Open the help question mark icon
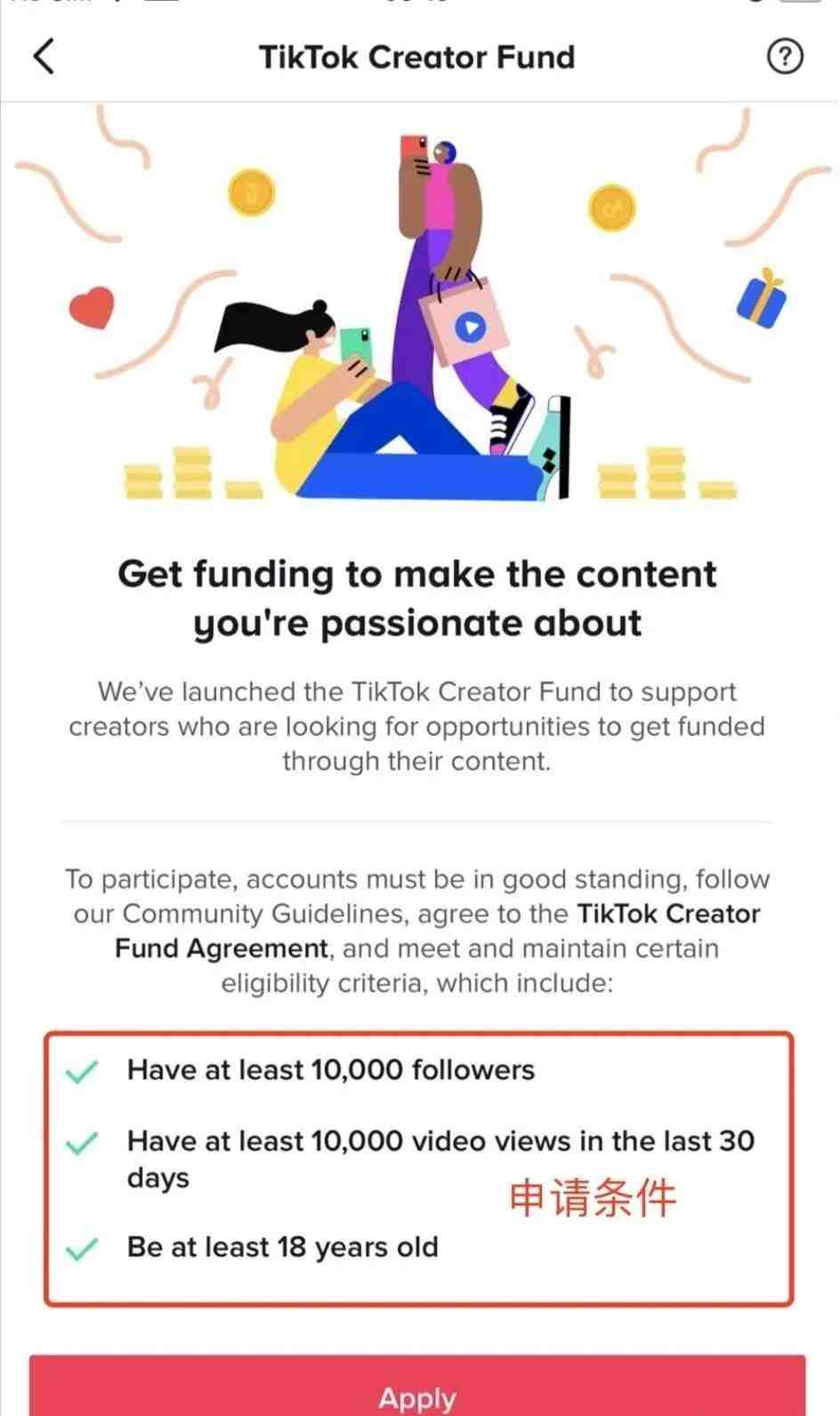 point(784,56)
